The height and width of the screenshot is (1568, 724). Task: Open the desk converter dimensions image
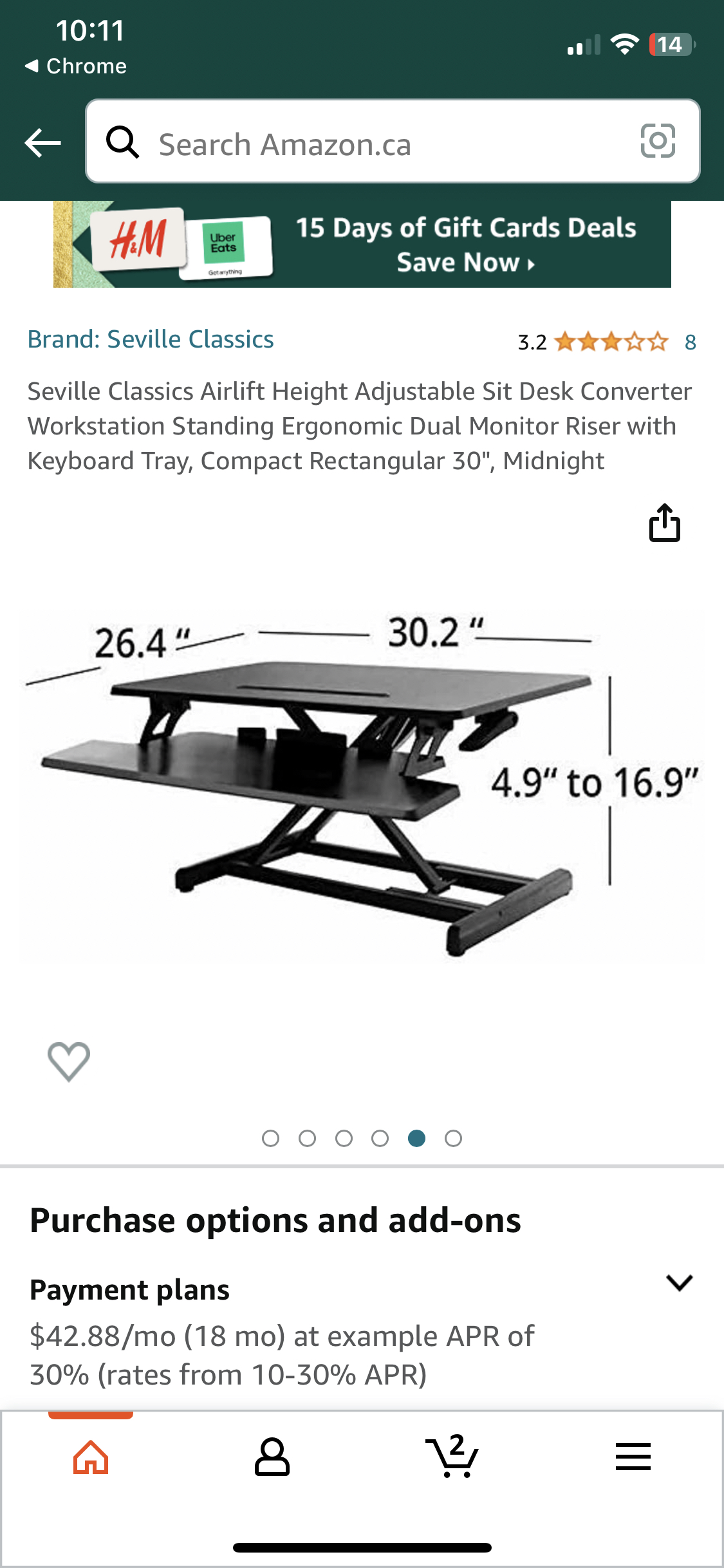click(362, 785)
